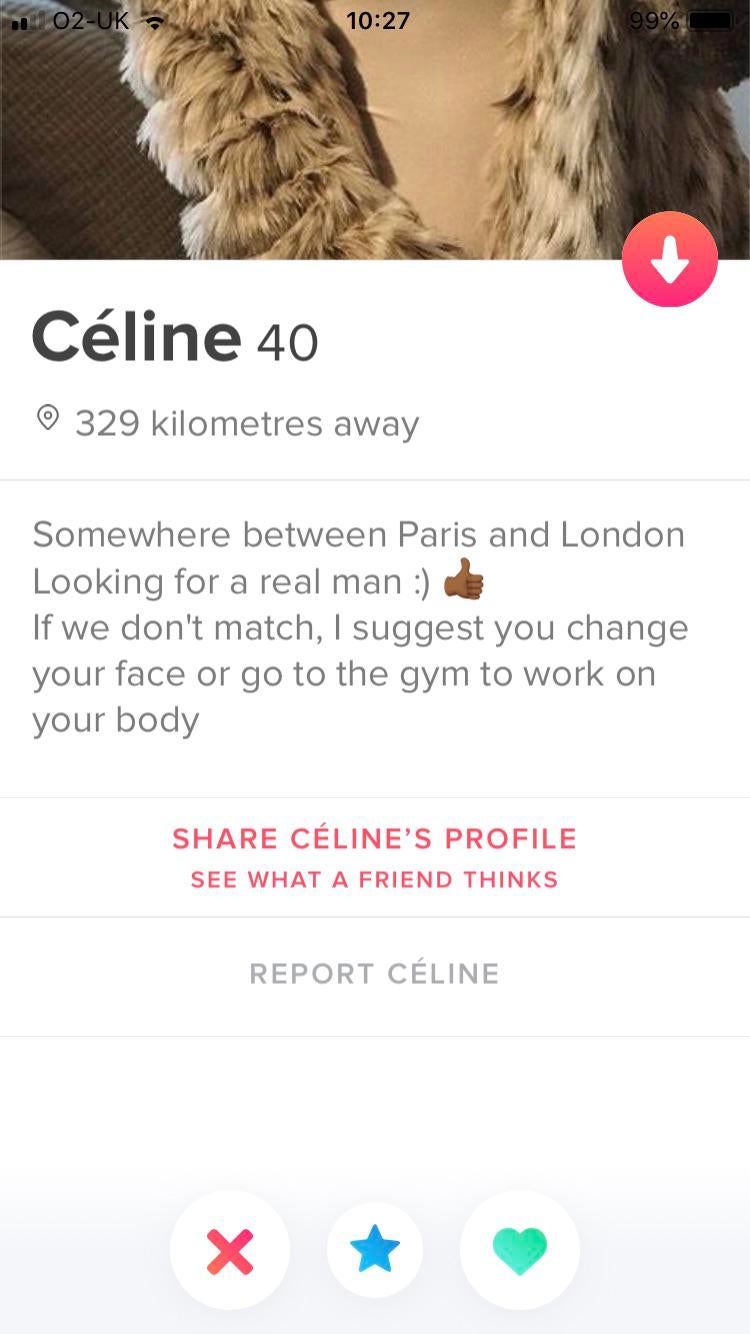Viewport: 750px width, 1334px height.
Task: Send a Super Like with the star
Action: [x=375, y=1250]
